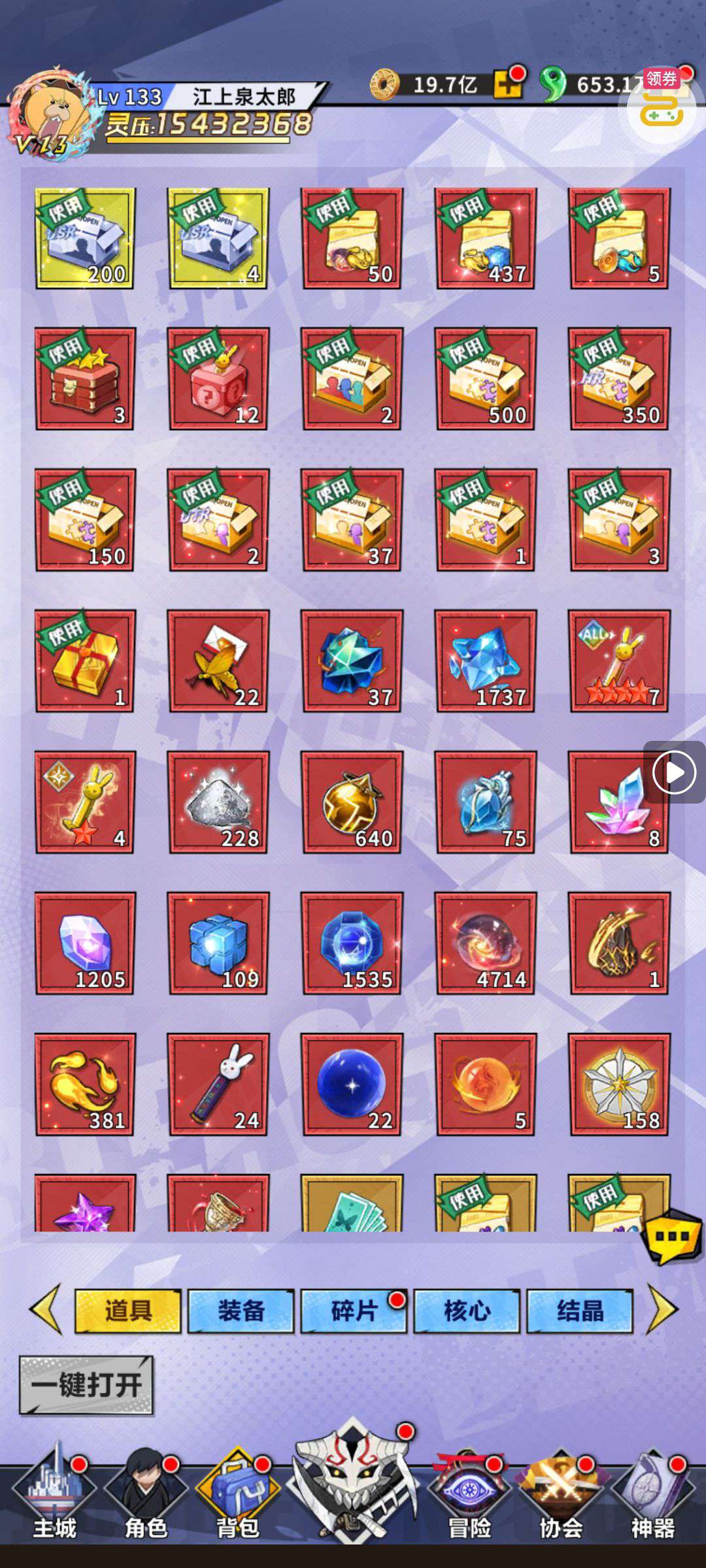Tap the floating play button
706x1568 pixels.
[x=674, y=772]
